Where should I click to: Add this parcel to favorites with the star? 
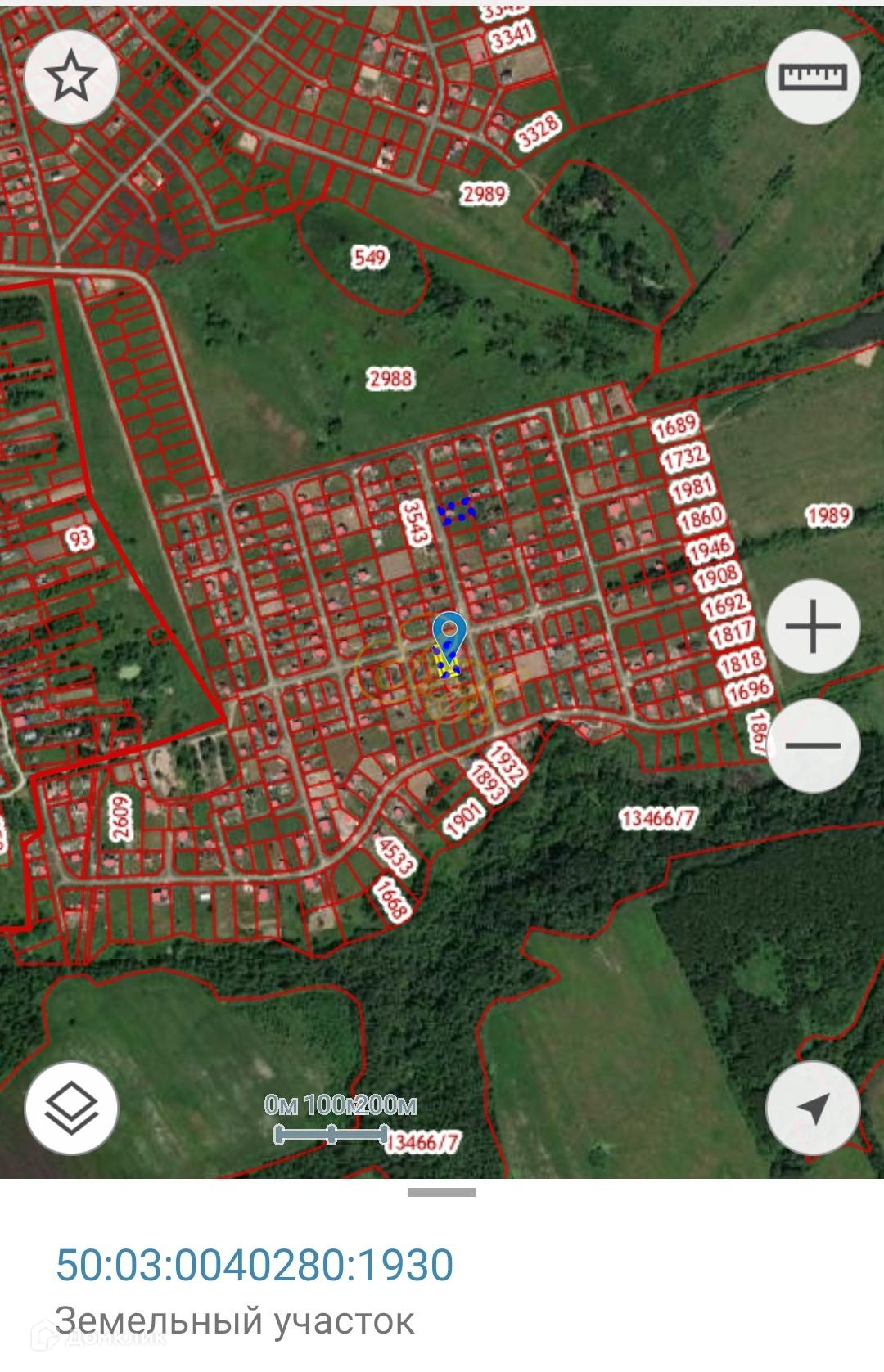tap(71, 77)
